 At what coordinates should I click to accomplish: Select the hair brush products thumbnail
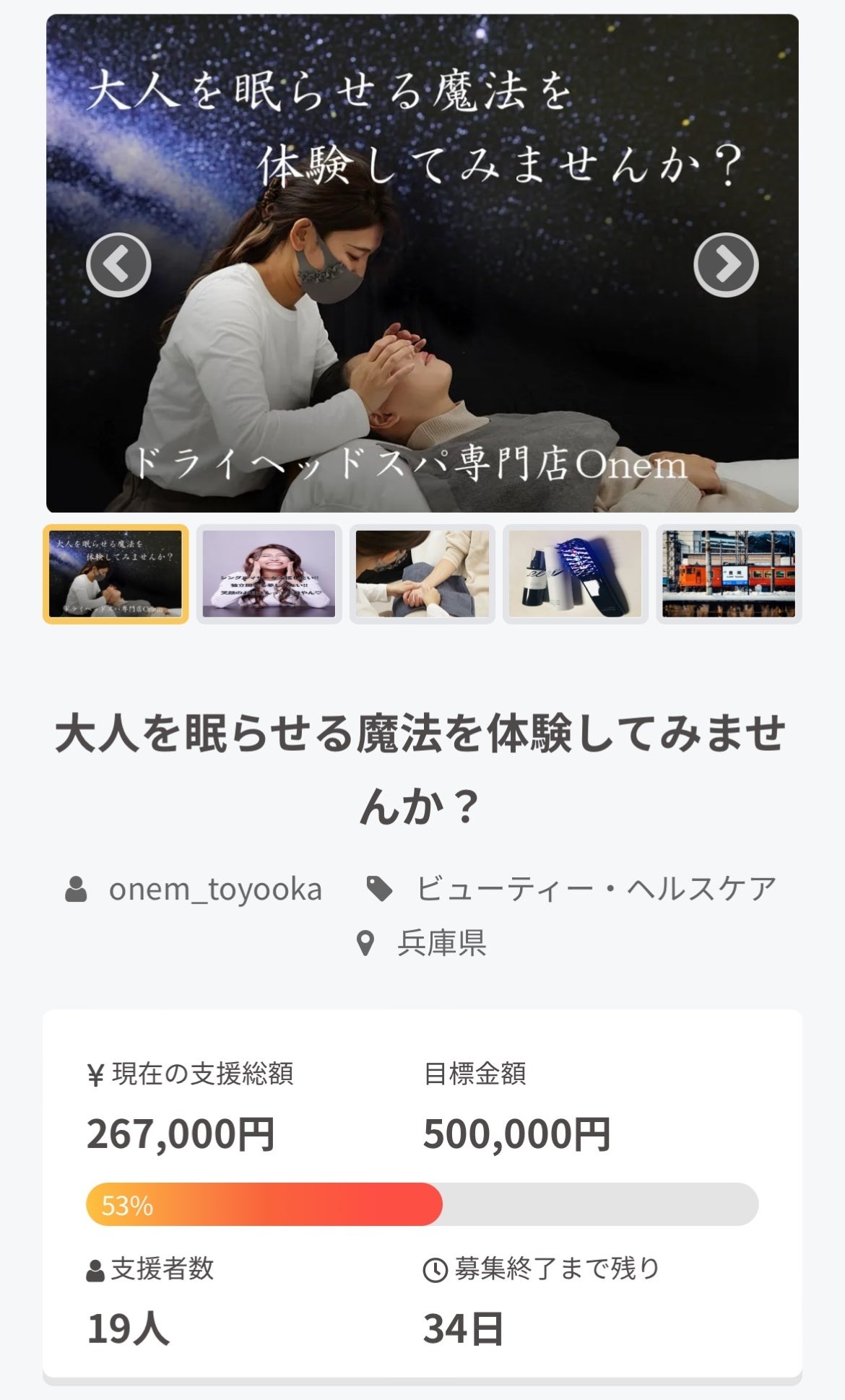(575, 574)
